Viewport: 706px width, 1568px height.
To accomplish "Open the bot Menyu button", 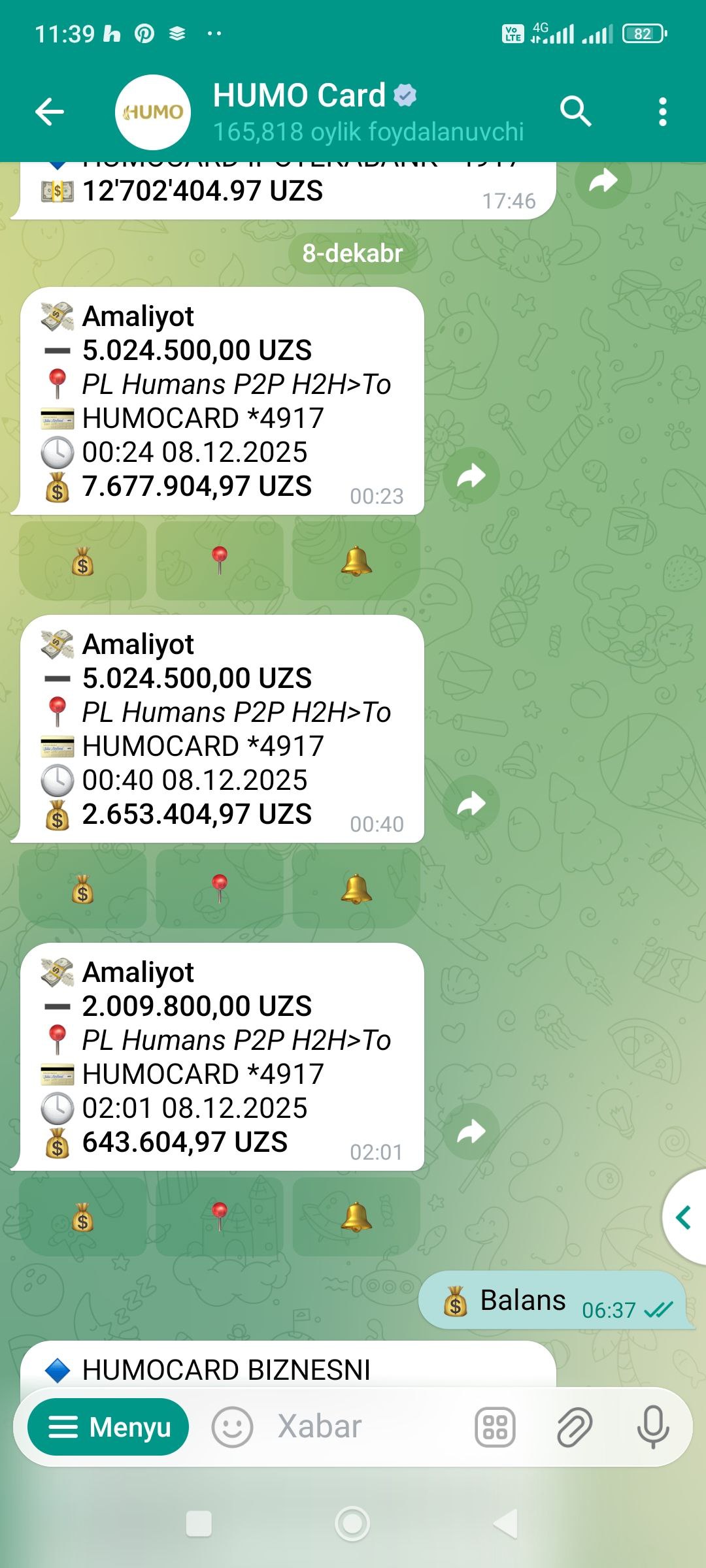I will pyautogui.click(x=109, y=1427).
